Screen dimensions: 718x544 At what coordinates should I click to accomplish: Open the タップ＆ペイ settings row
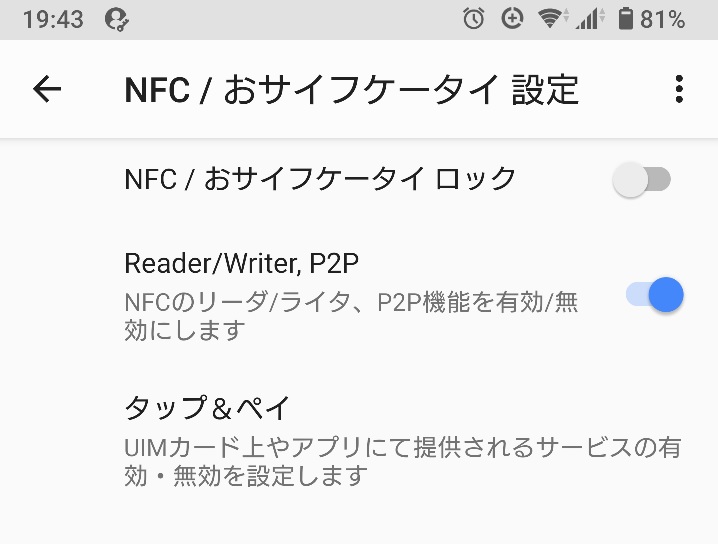coord(359,441)
